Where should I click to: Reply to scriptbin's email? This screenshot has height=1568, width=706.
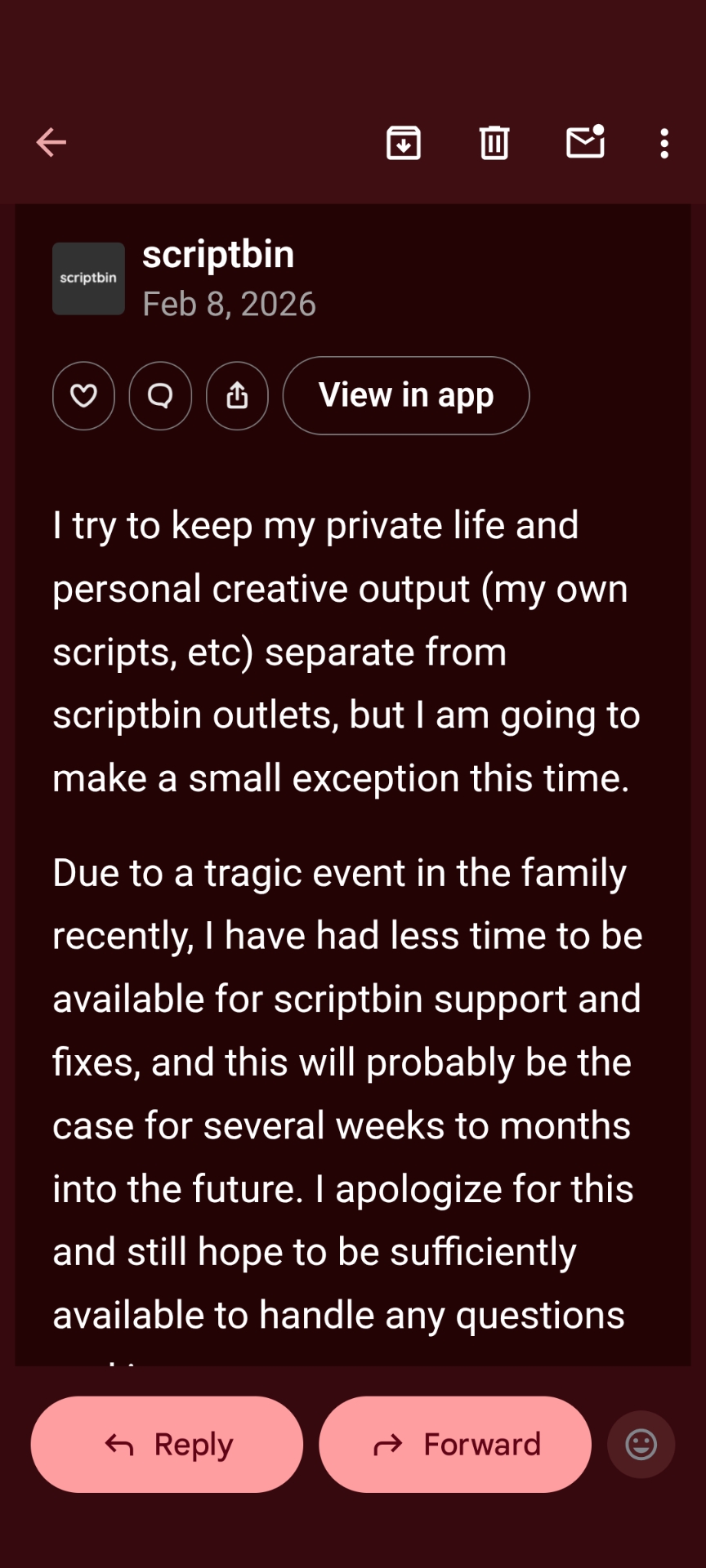click(x=168, y=1445)
